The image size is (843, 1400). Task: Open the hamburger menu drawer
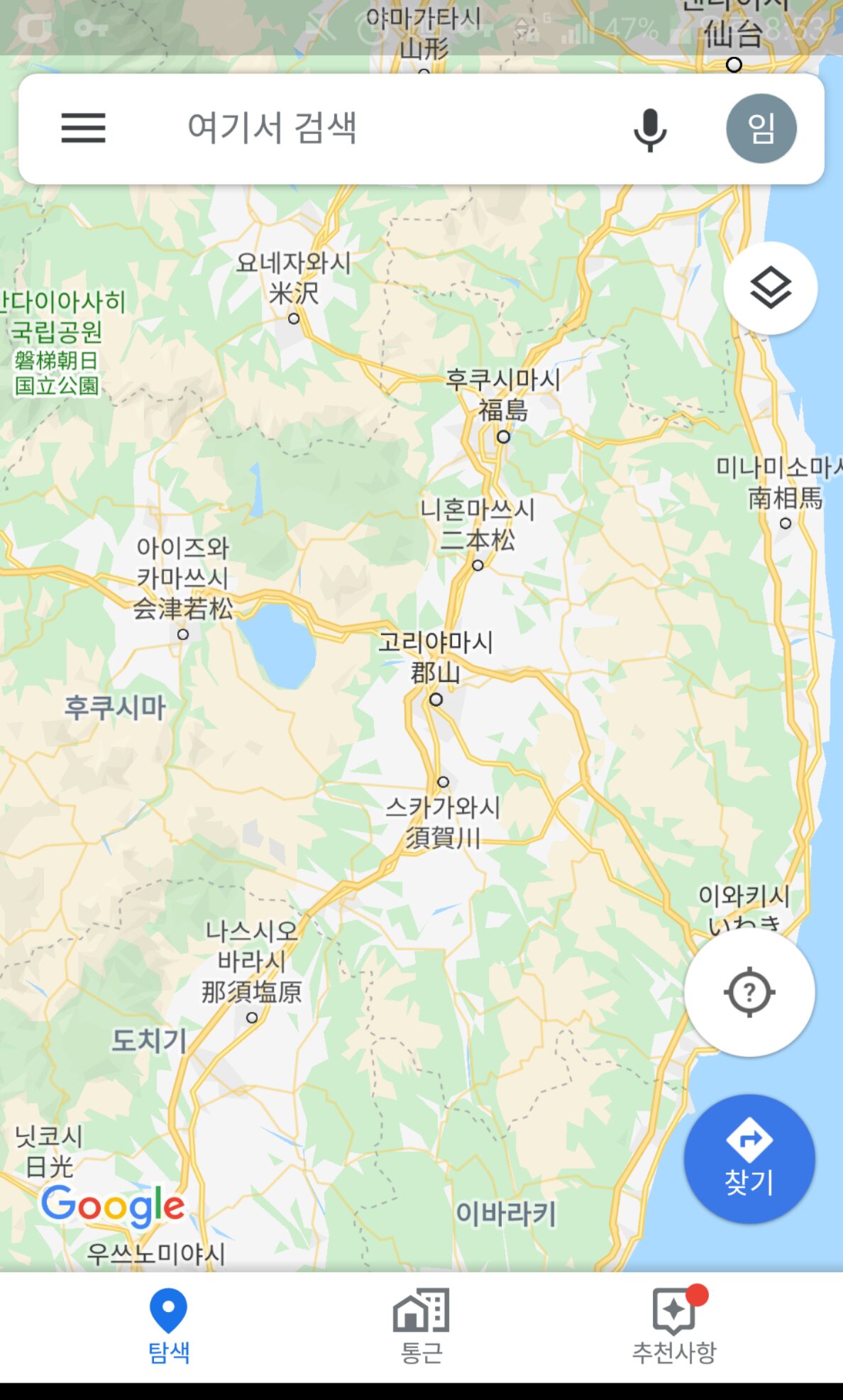coord(83,128)
